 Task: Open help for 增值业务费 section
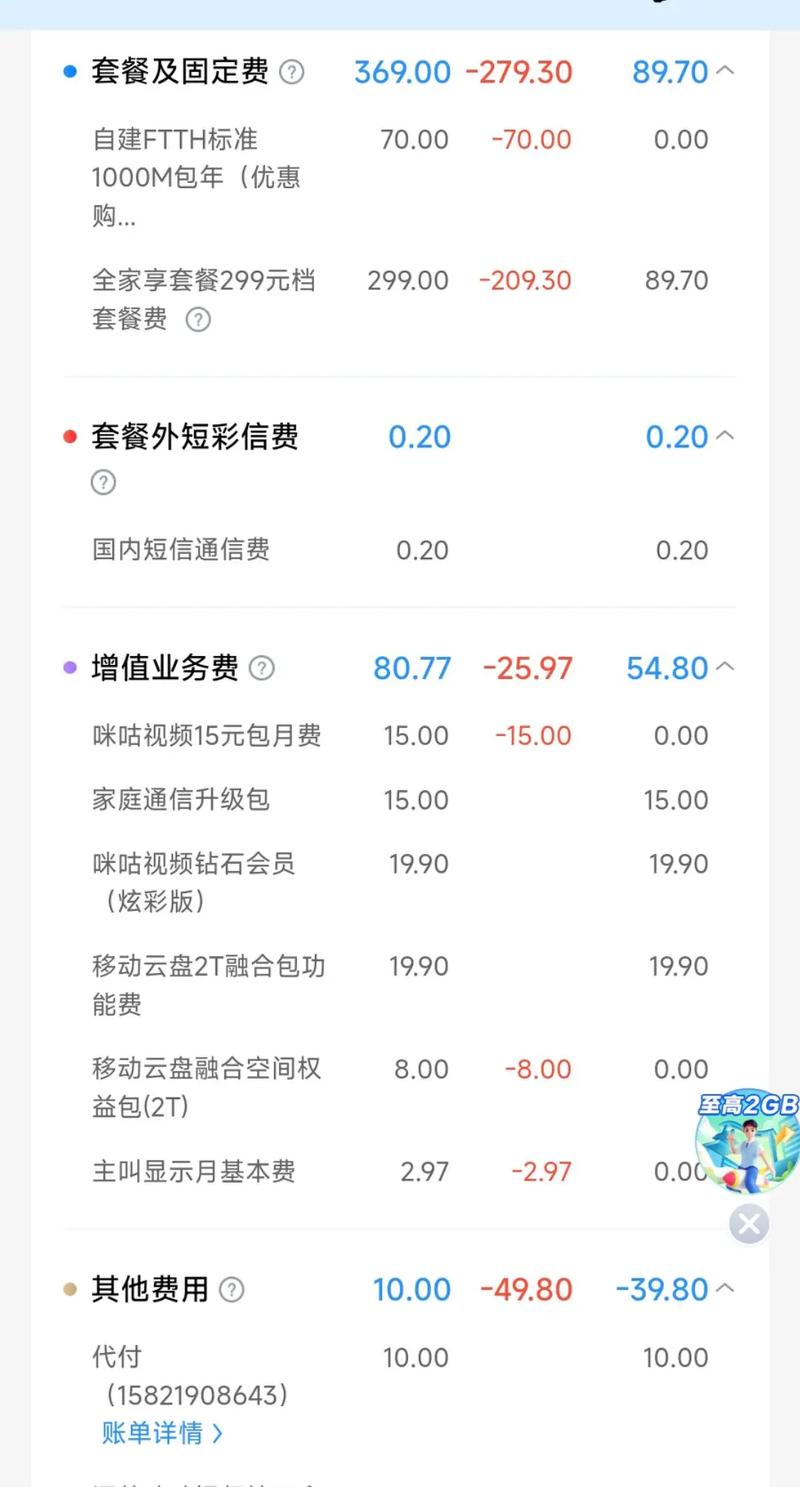262,668
